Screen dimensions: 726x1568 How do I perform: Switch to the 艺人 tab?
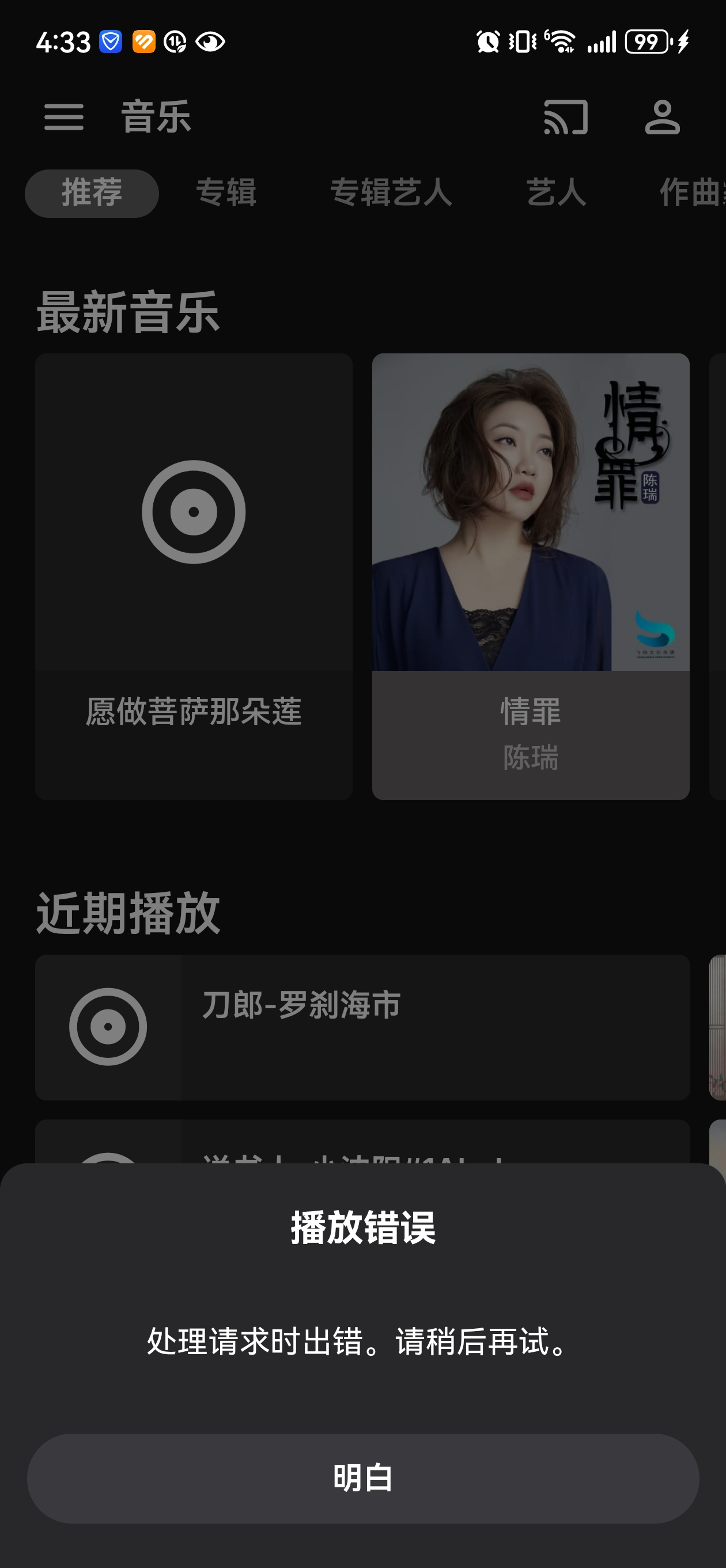point(555,193)
